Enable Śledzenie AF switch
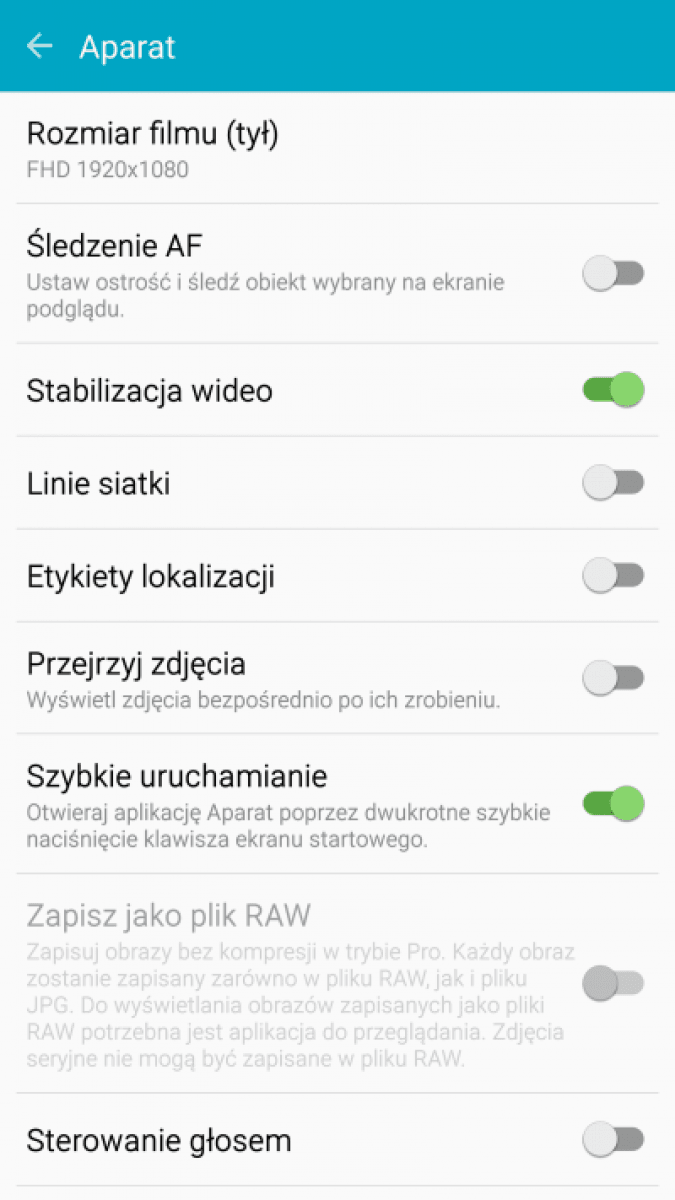The width and height of the screenshot is (675, 1200). tap(613, 273)
